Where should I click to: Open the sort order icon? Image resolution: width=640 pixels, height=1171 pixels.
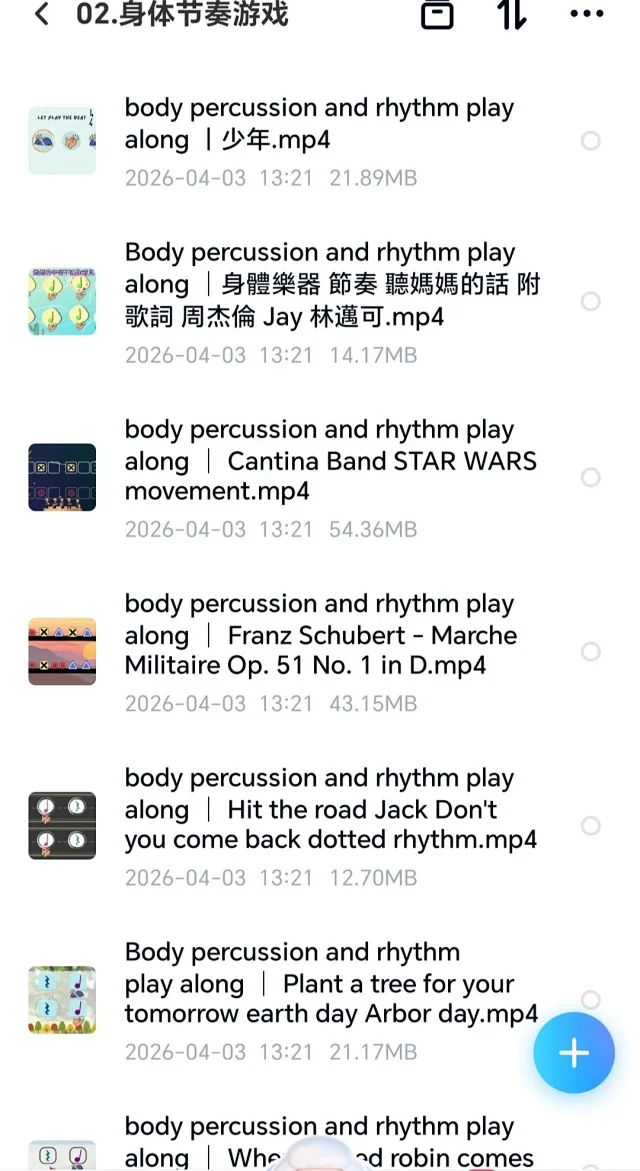[511, 14]
